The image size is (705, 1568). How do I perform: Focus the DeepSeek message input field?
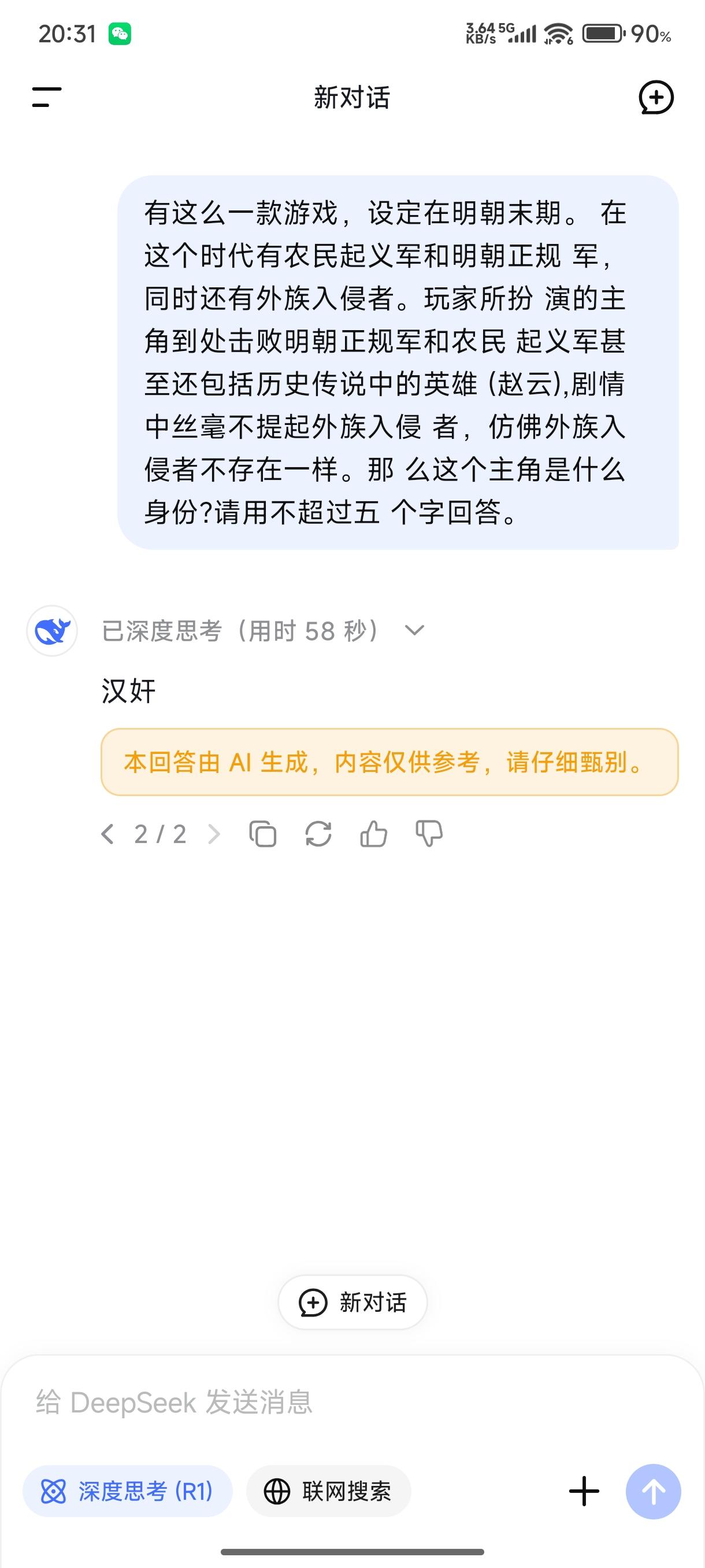(353, 1403)
